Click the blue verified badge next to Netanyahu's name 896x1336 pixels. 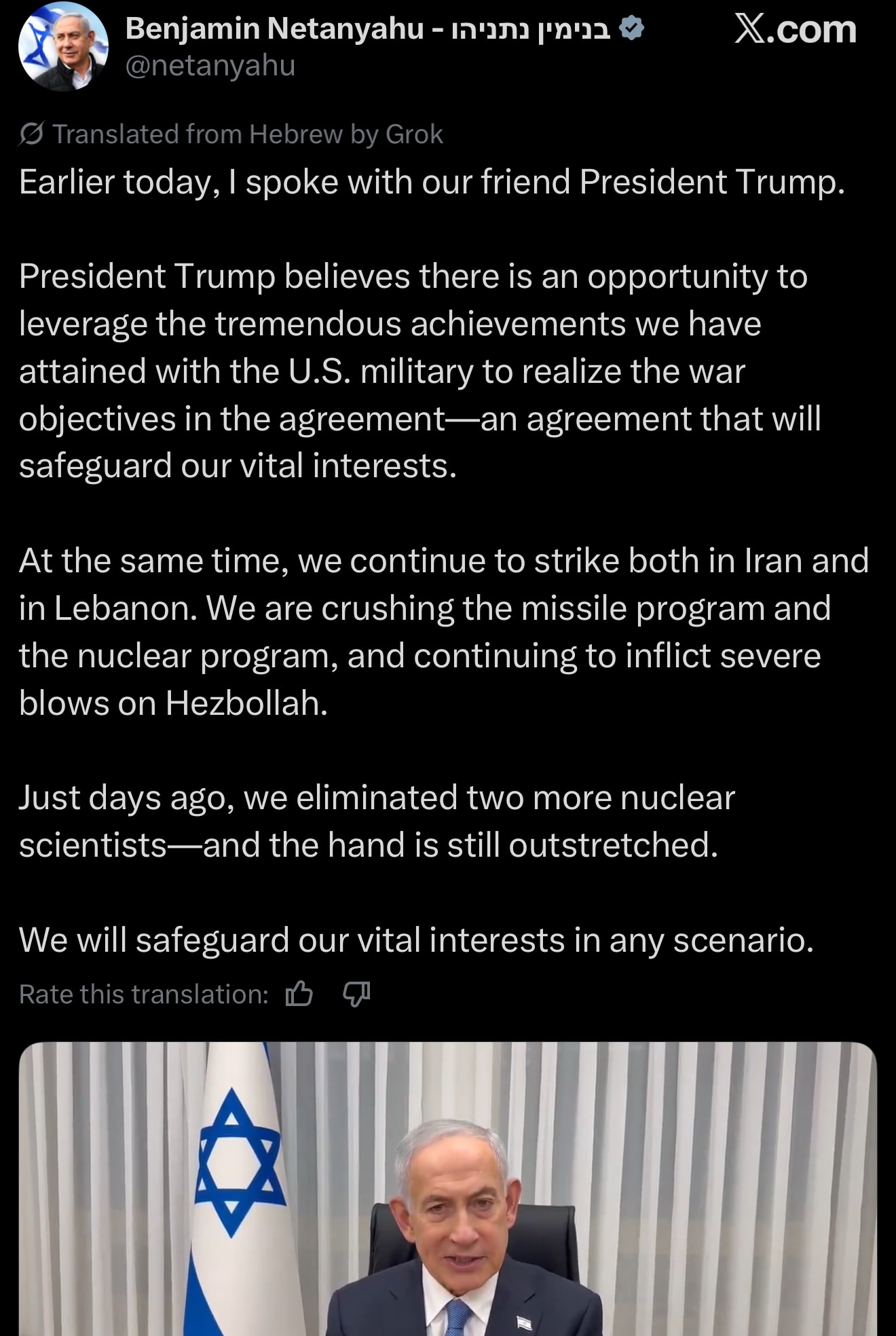(x=631, y=29)
